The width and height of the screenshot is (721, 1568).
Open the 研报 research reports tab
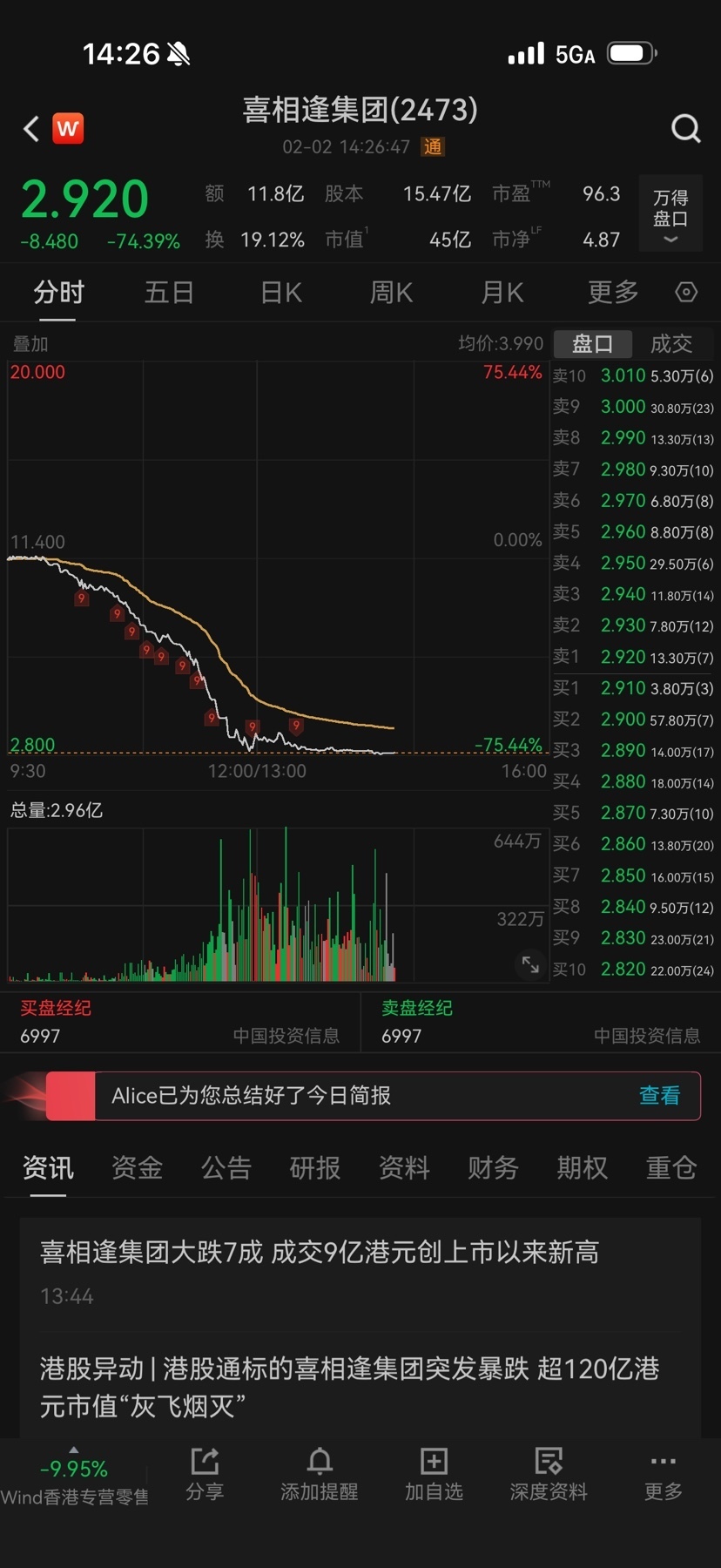point(315,1168)
